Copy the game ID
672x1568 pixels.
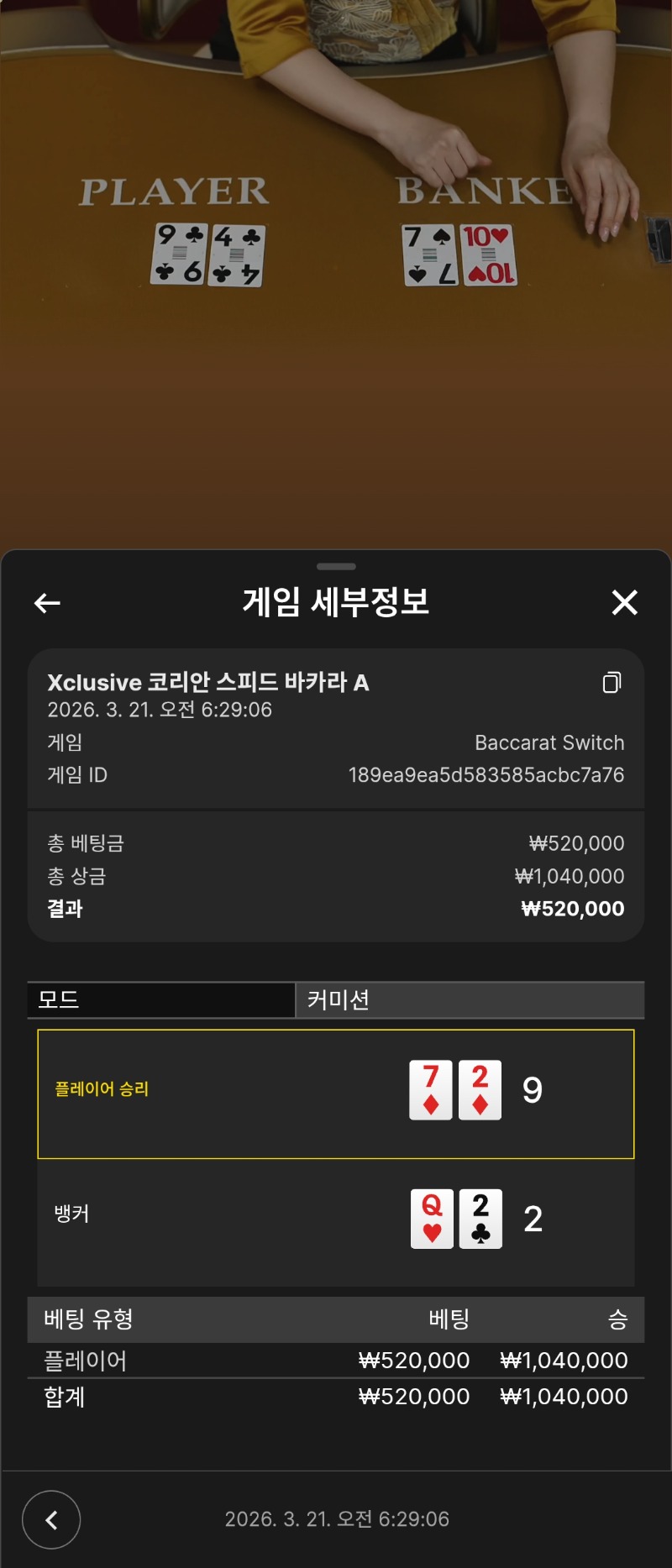(612, 683)
